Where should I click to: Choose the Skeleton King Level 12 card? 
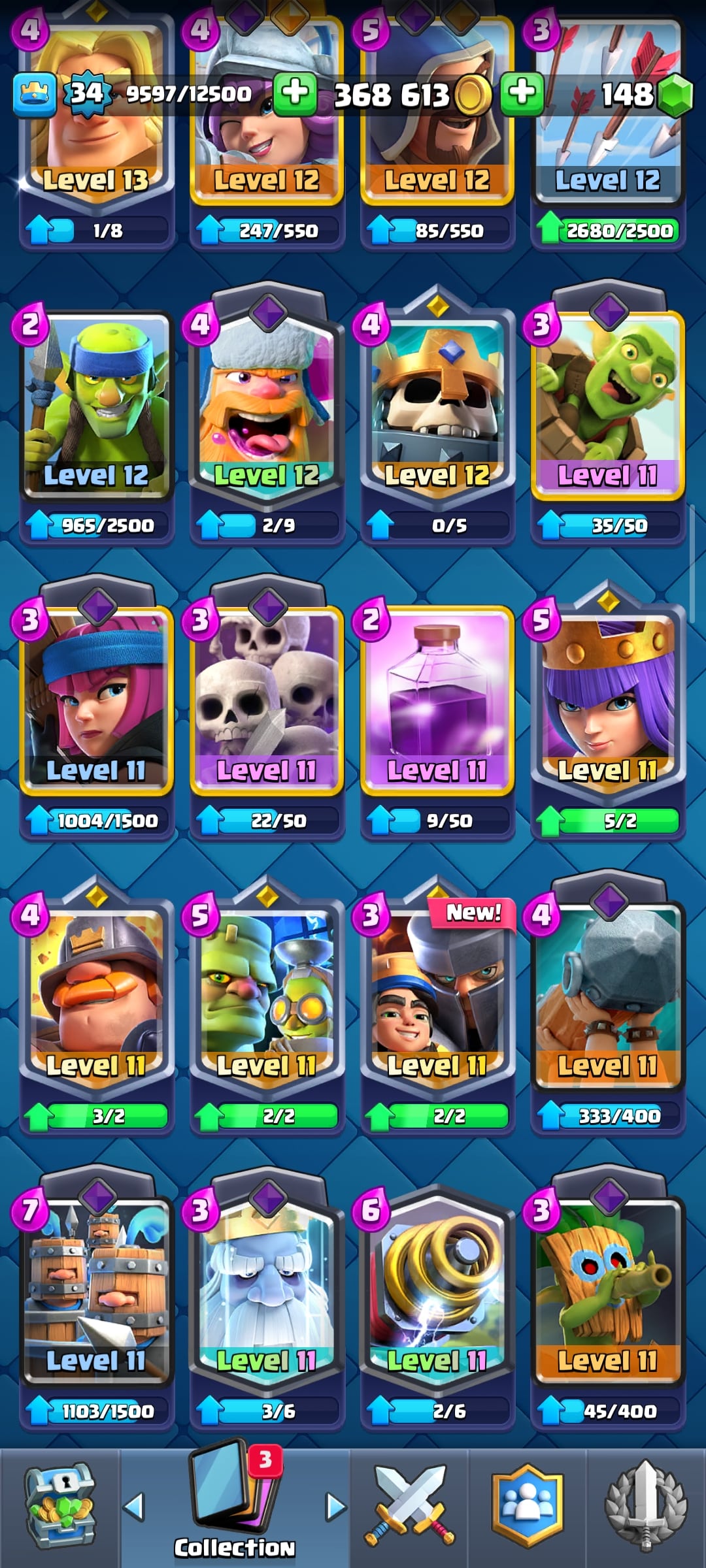437,405
